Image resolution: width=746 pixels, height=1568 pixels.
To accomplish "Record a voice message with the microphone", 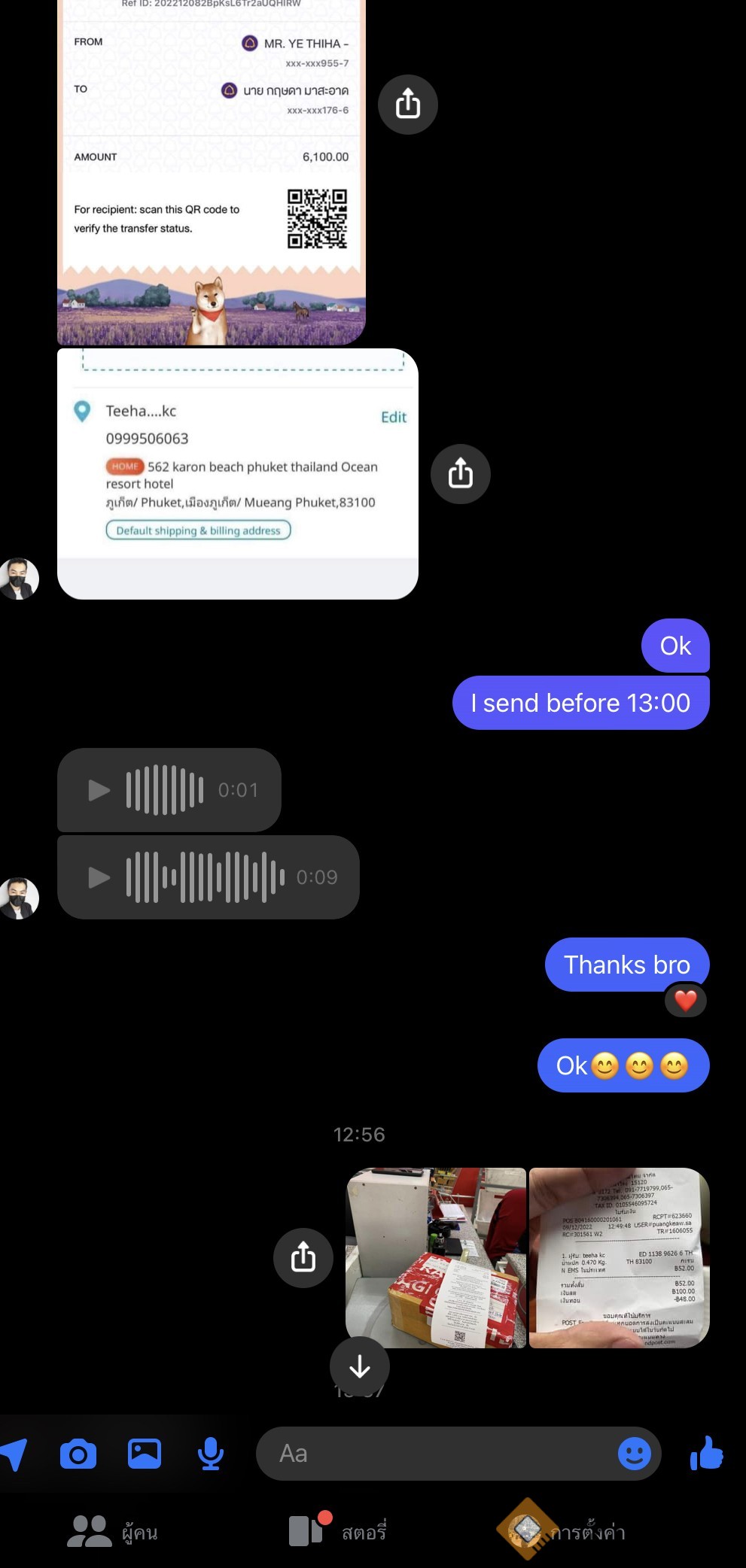I will click(x=211, y=1454).
